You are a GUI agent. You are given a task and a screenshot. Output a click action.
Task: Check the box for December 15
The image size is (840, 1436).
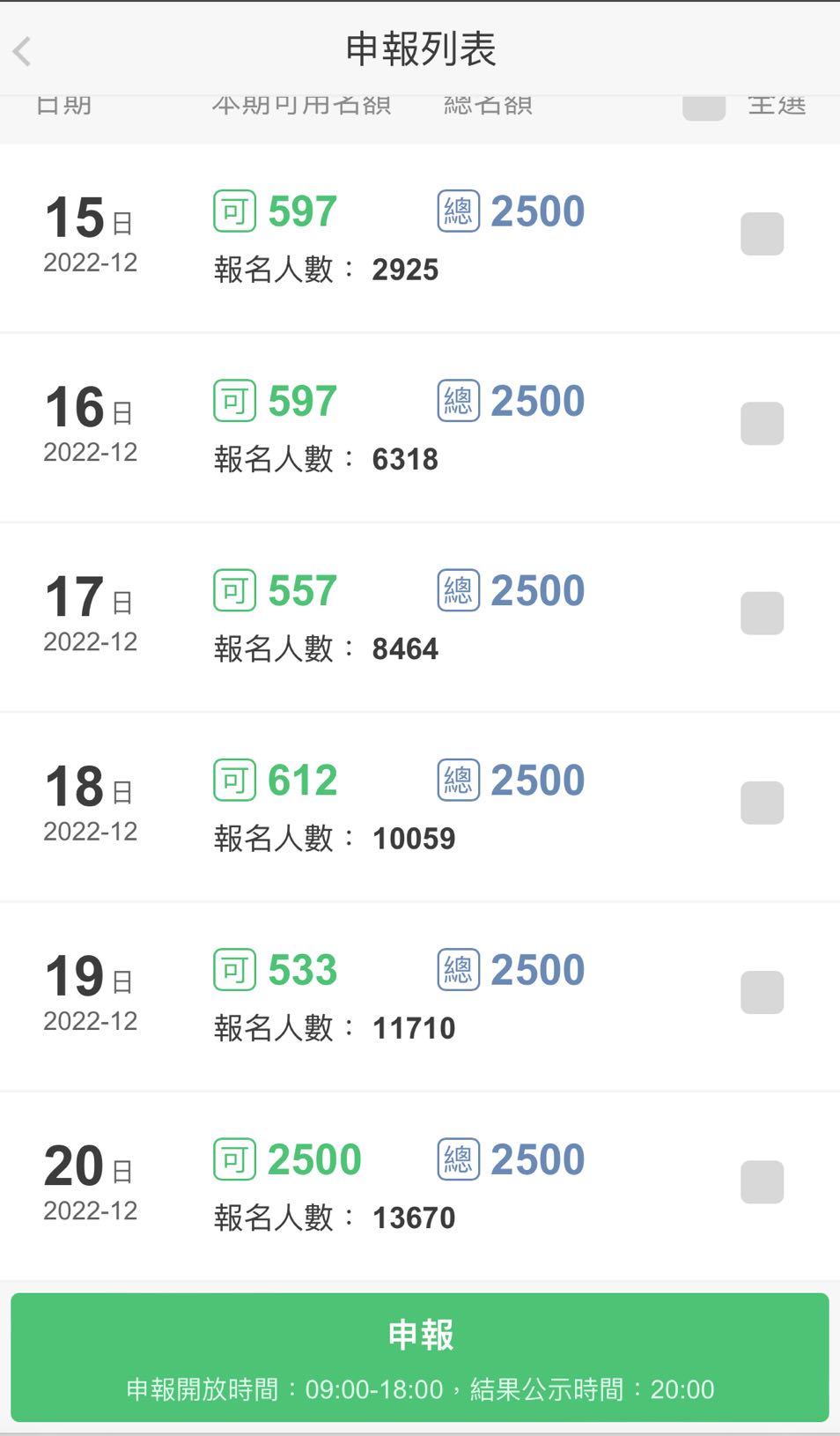761,232
